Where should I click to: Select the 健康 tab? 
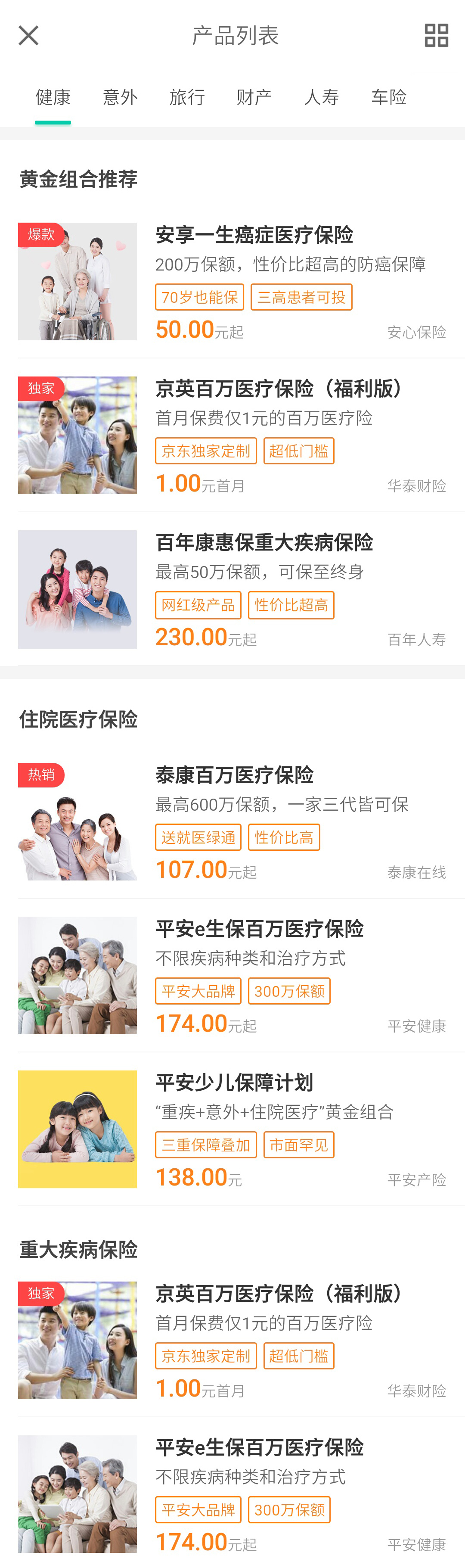pos(53,97)
